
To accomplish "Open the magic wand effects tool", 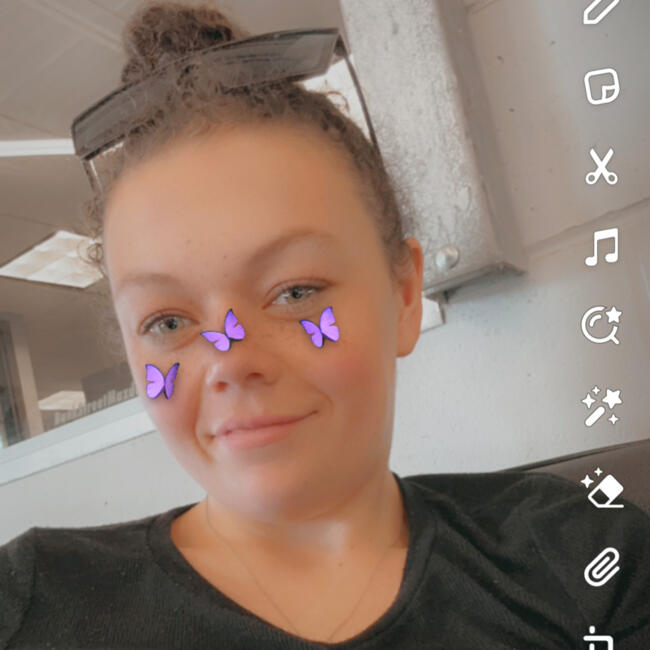I will point(602,407).
